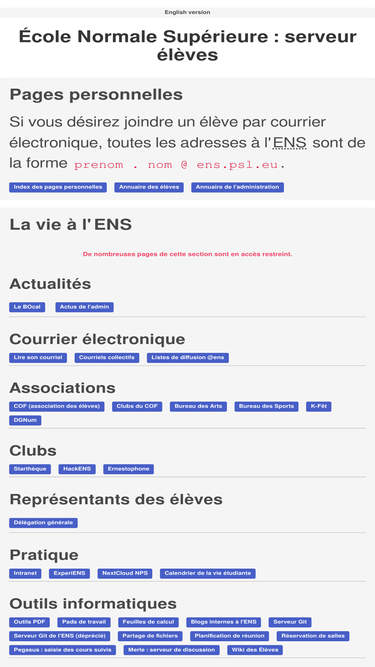
Task: Open Index des pages personnelles
Action: (58, 187)
